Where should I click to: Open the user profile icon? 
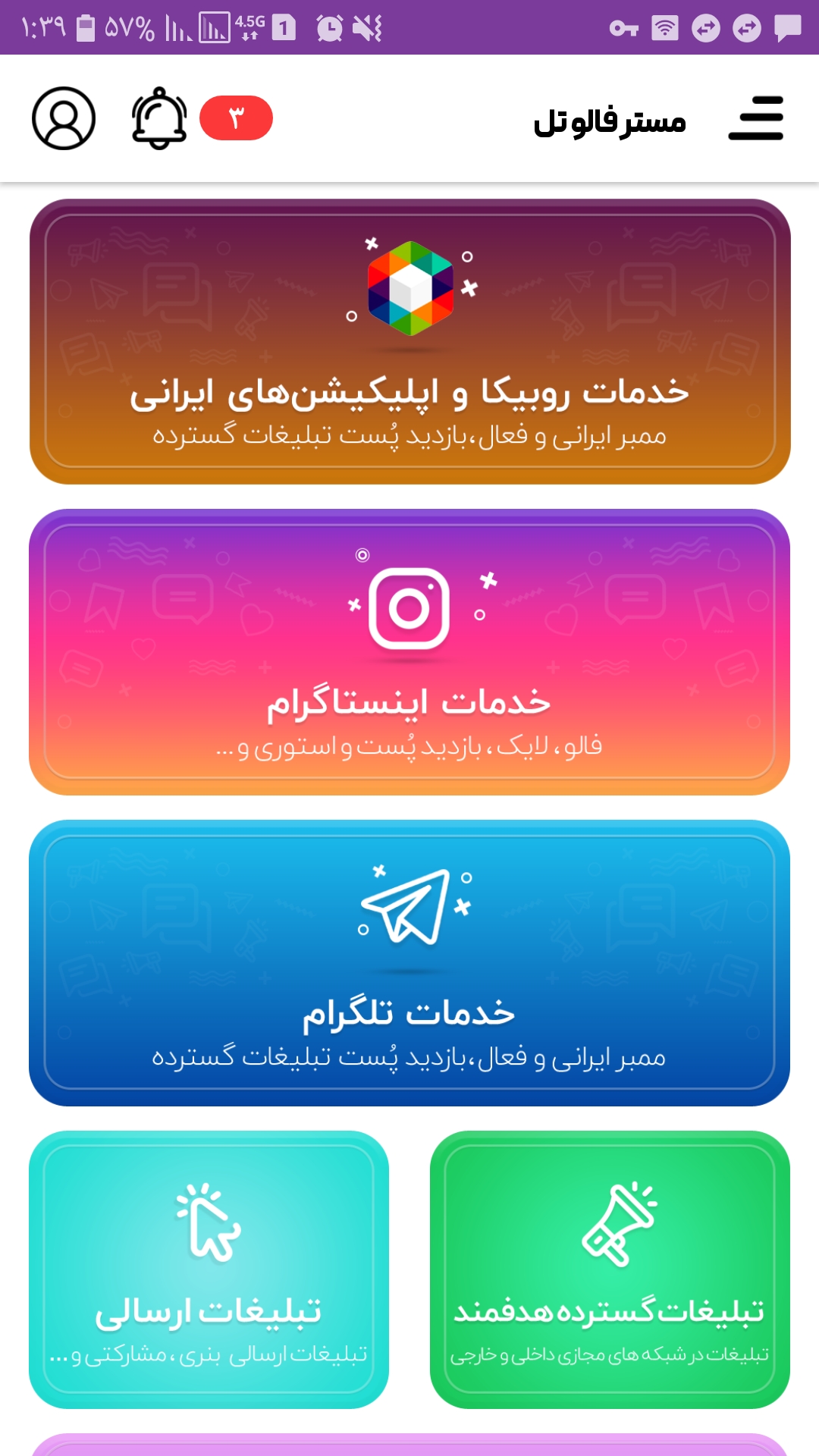coord(64,118)
